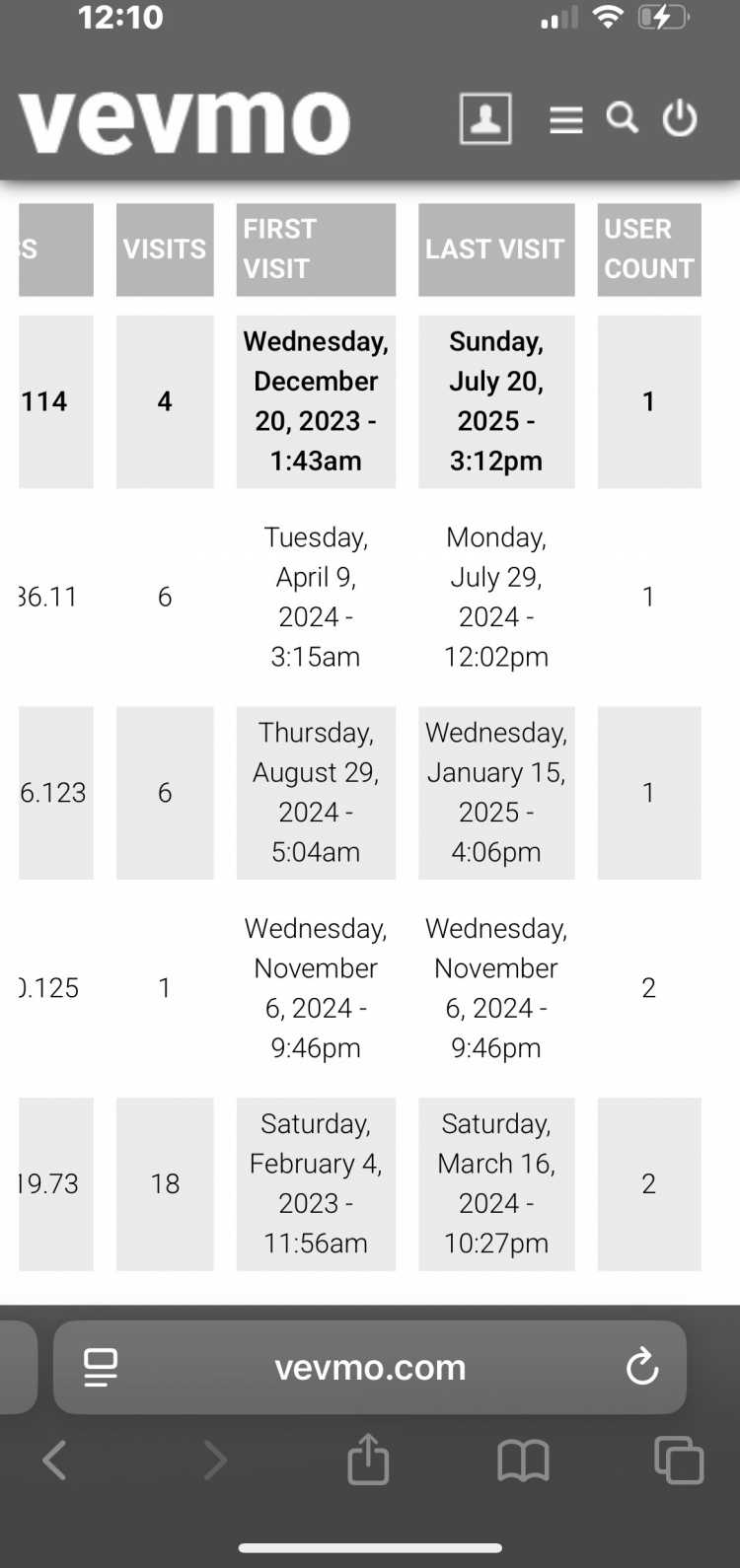740x1568 pixels.
Task: Show open tabs
Action: click(679, 1460)
